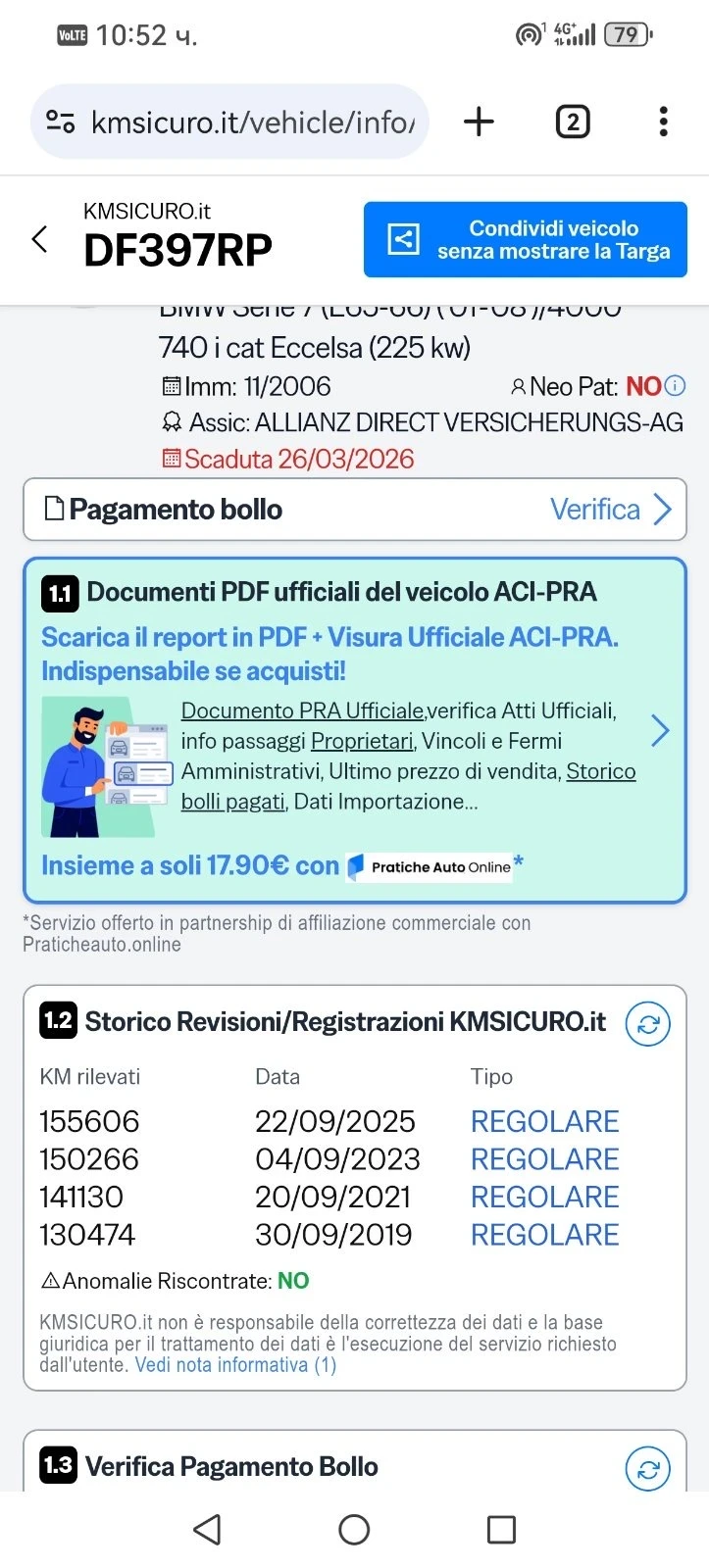The image size is (709, 1568).
Task: Tap the system home button
Action: pos(354,1530)
